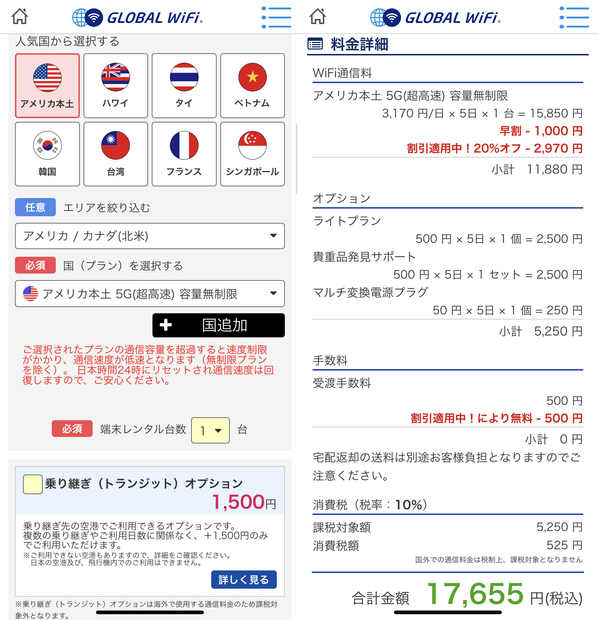Select the アメリカ本土 country tile
Image resolution: width=600 pixels, height=620 pixels.
(47, 85)
